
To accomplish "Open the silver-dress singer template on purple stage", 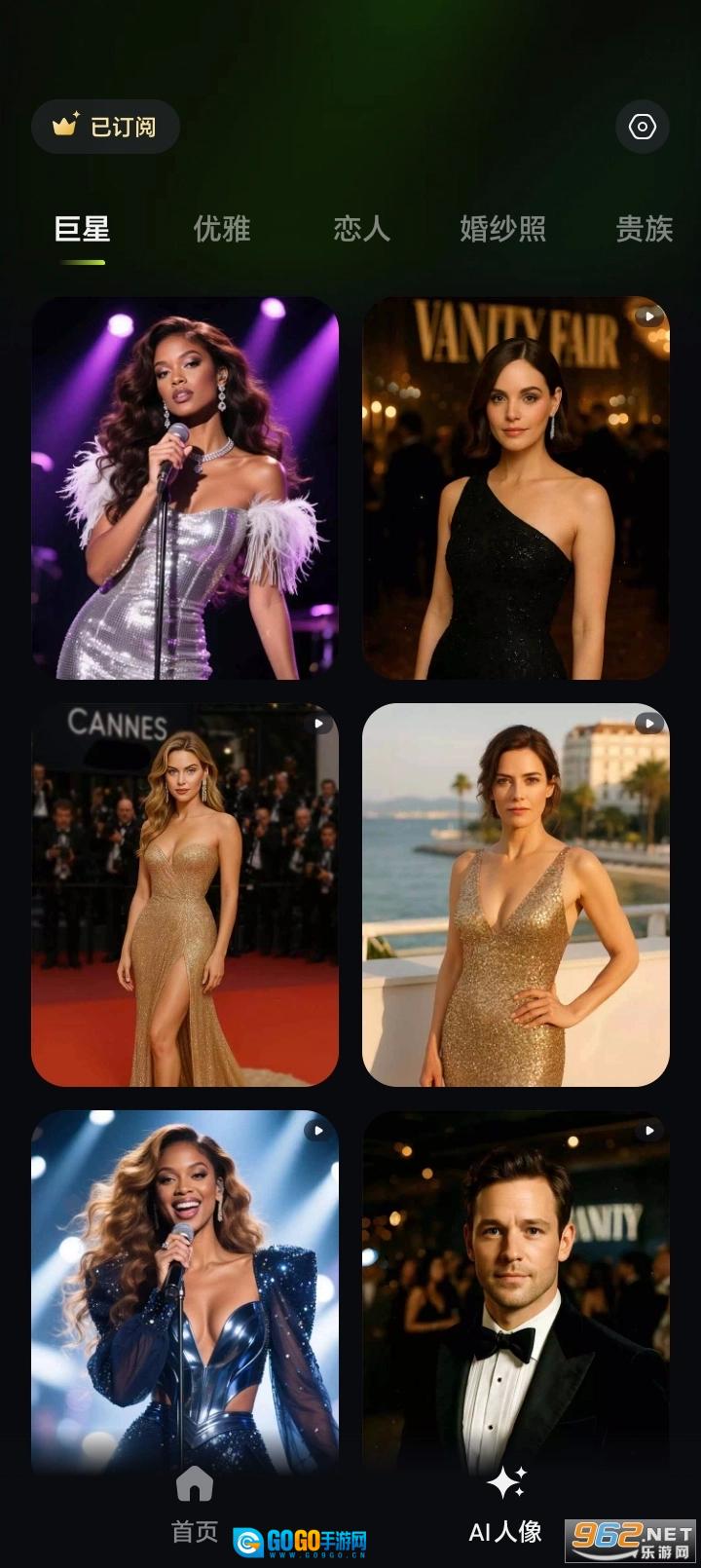I will 185,488.
